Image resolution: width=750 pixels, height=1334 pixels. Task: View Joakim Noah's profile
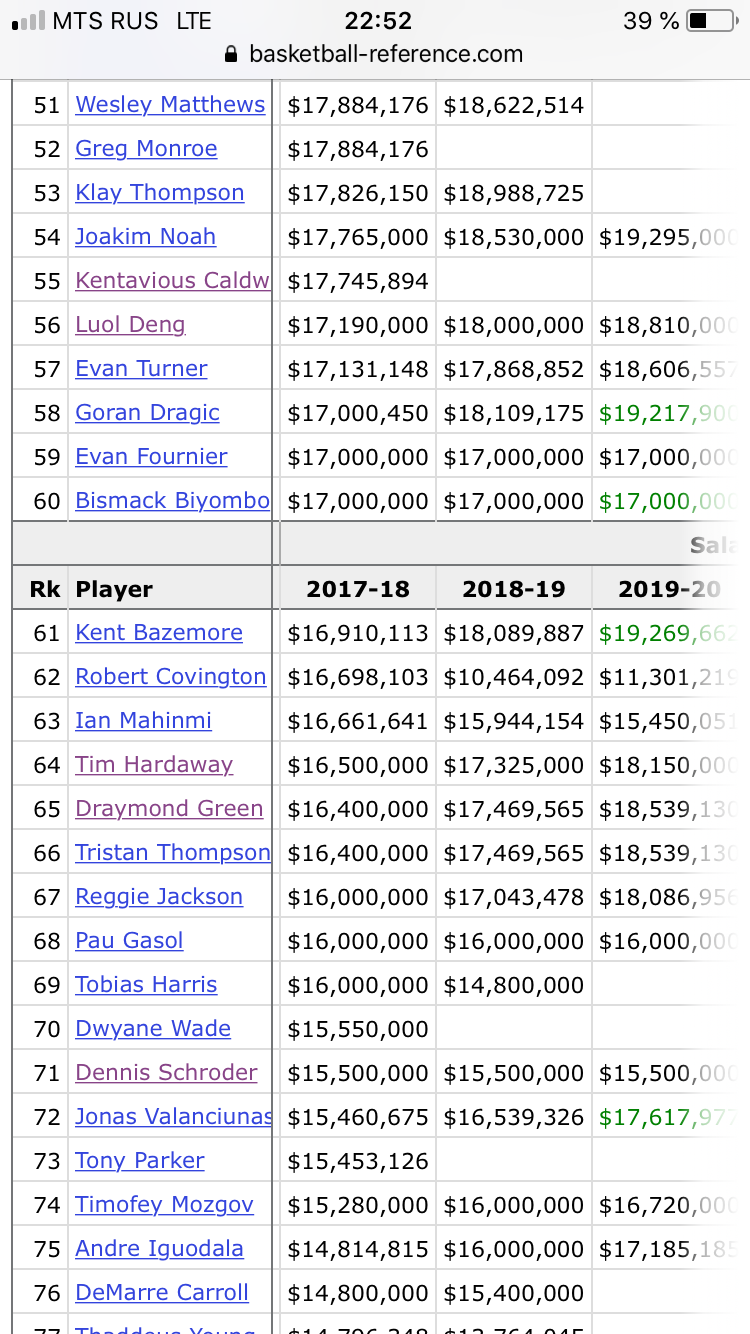coord(146,237)
